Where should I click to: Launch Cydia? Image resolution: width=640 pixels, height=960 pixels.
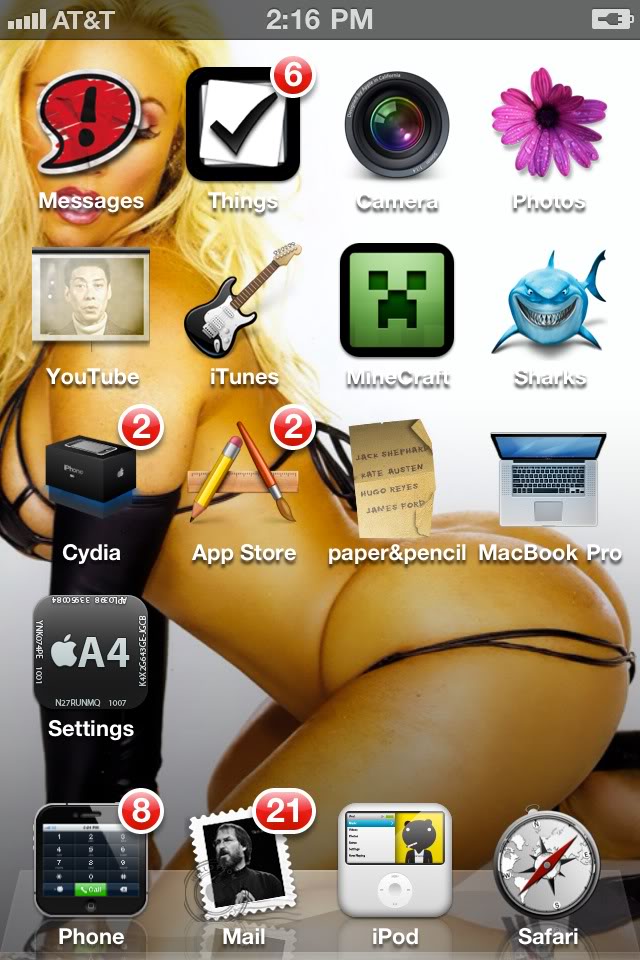click(x=90, y=478)
